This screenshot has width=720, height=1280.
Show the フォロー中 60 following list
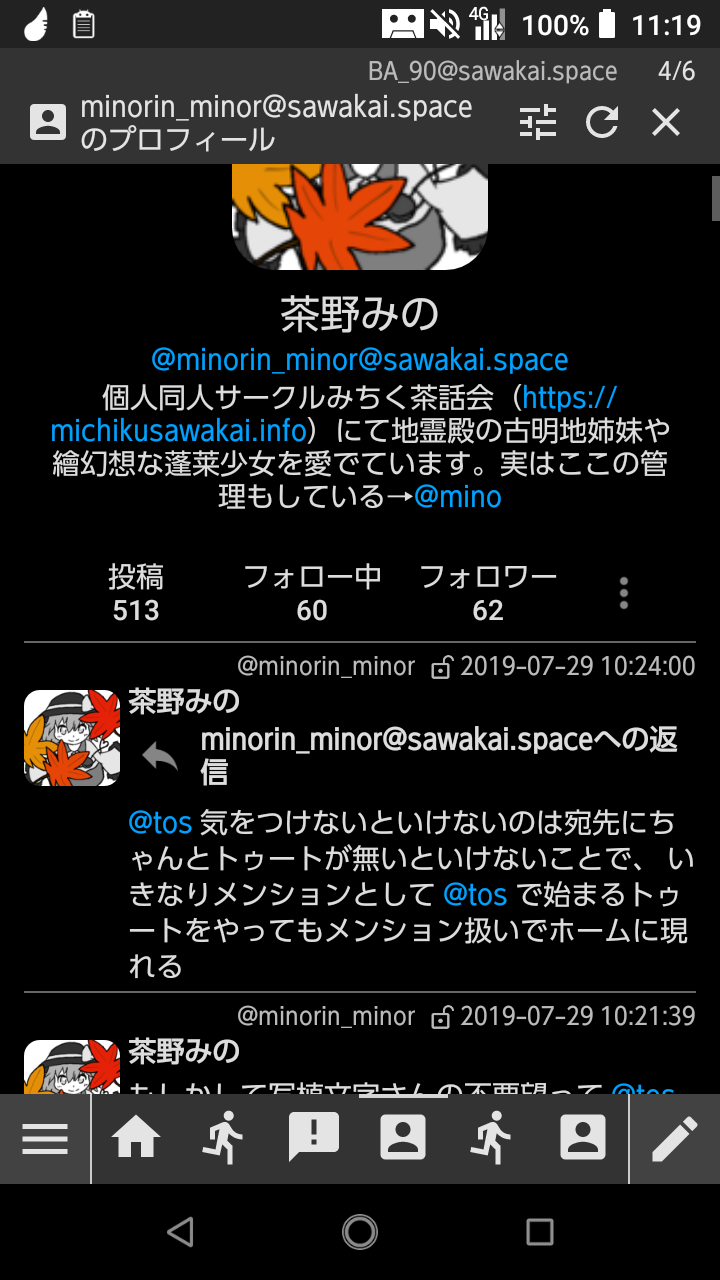312,593
